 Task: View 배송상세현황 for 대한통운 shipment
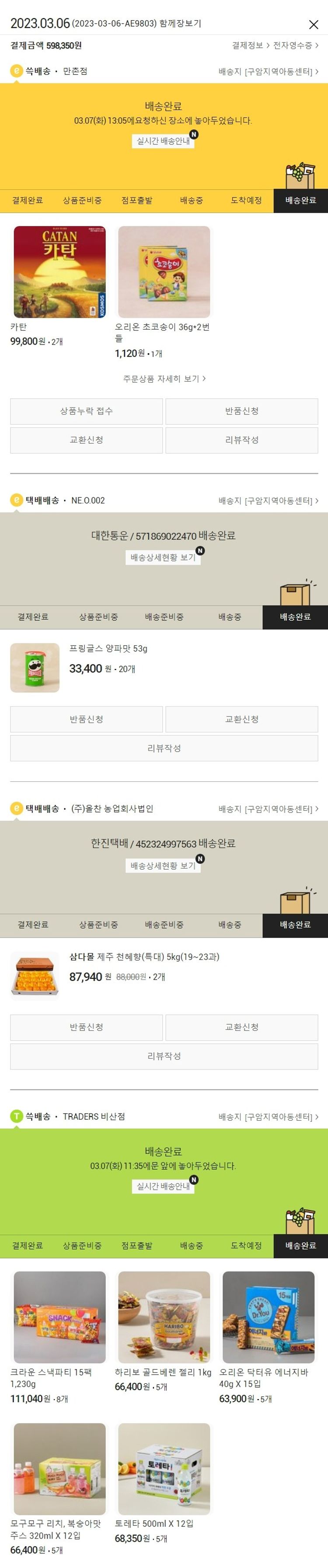(x=163, y=557)
